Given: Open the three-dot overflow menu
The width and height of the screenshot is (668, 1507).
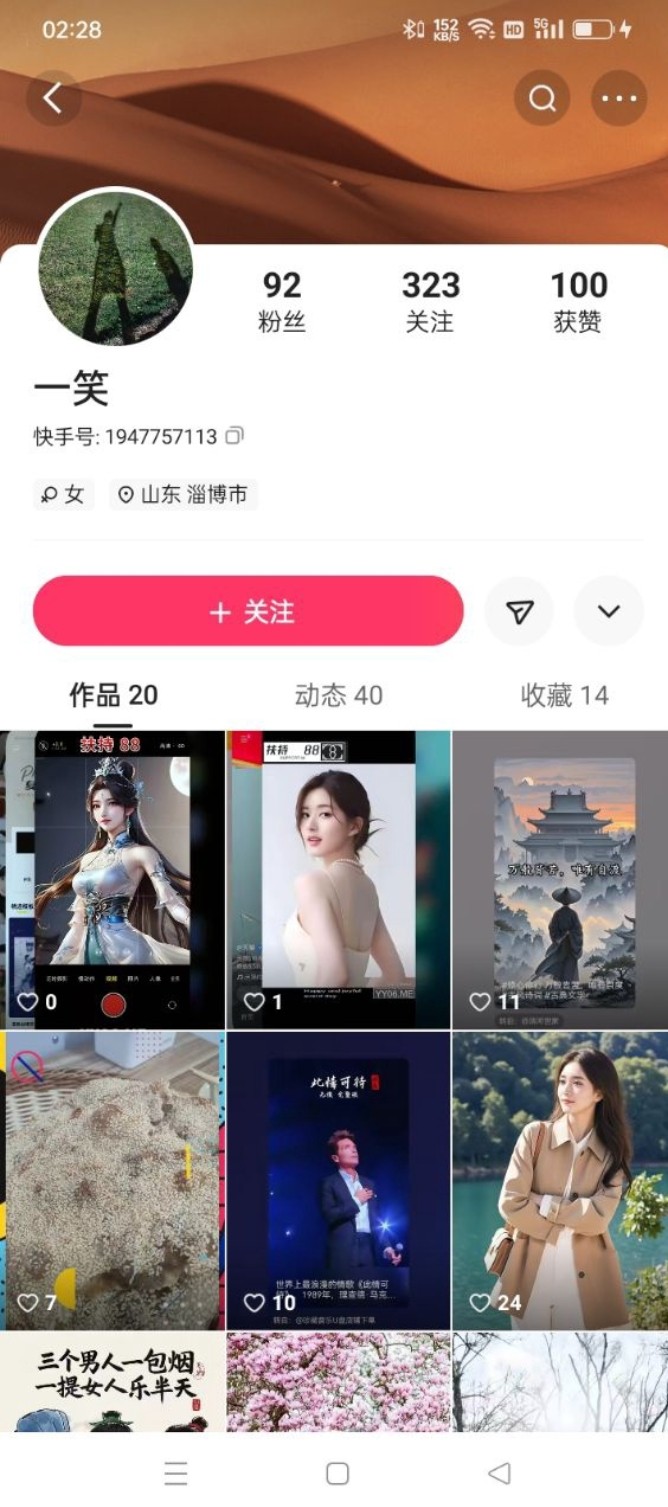Looking at the screenshot, I should pyautogui.click(x=619, y=98).
